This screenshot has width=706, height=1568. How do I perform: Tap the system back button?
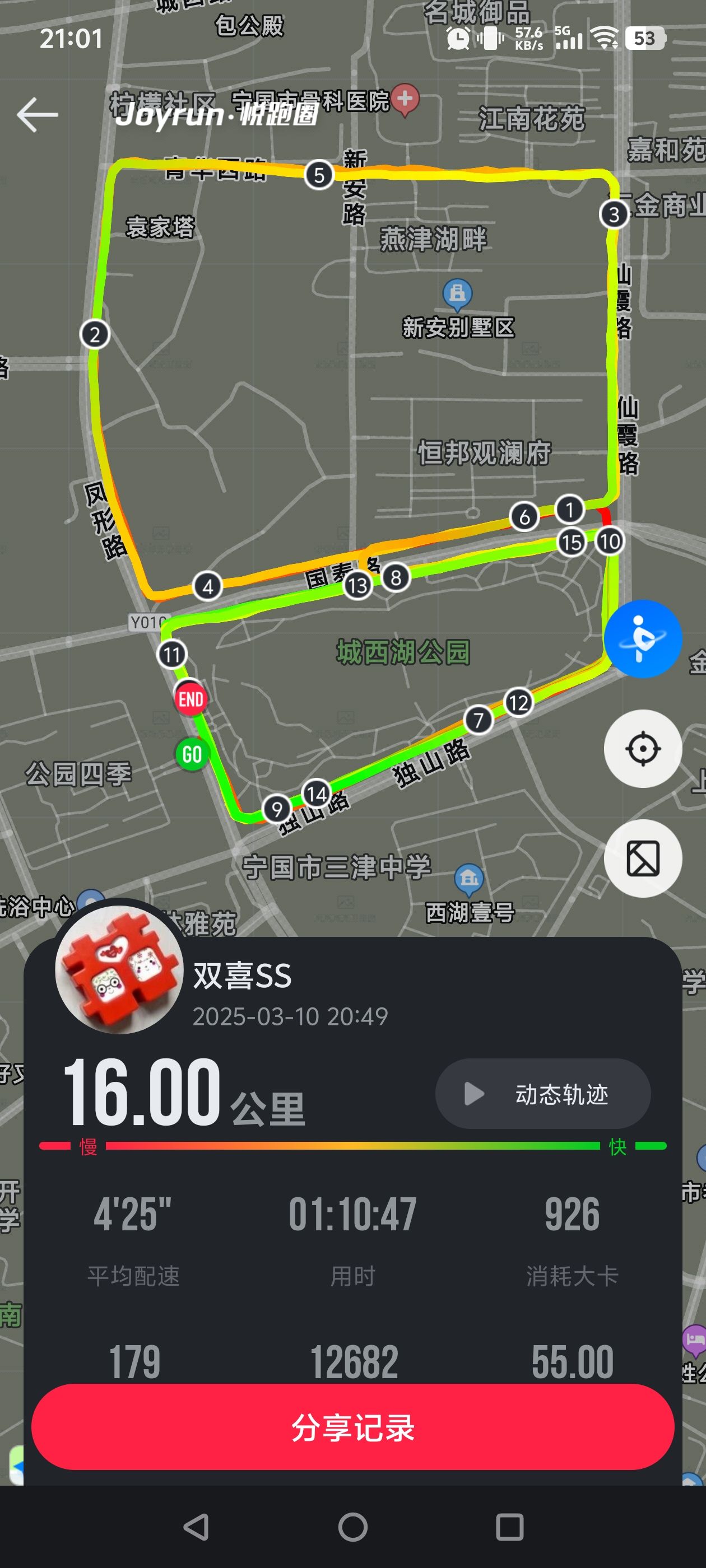coord(196,1527)
